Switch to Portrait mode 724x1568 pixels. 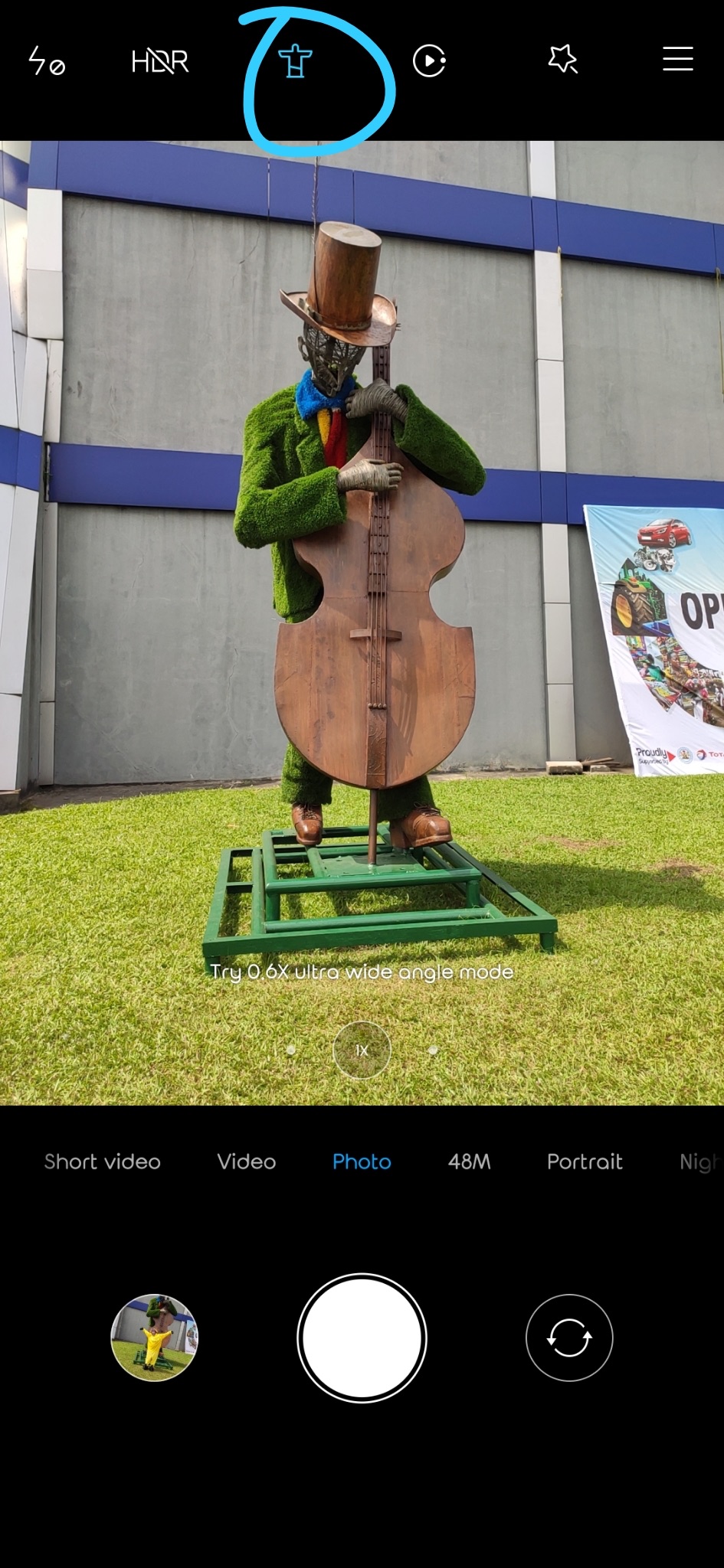click(585, 1161)
